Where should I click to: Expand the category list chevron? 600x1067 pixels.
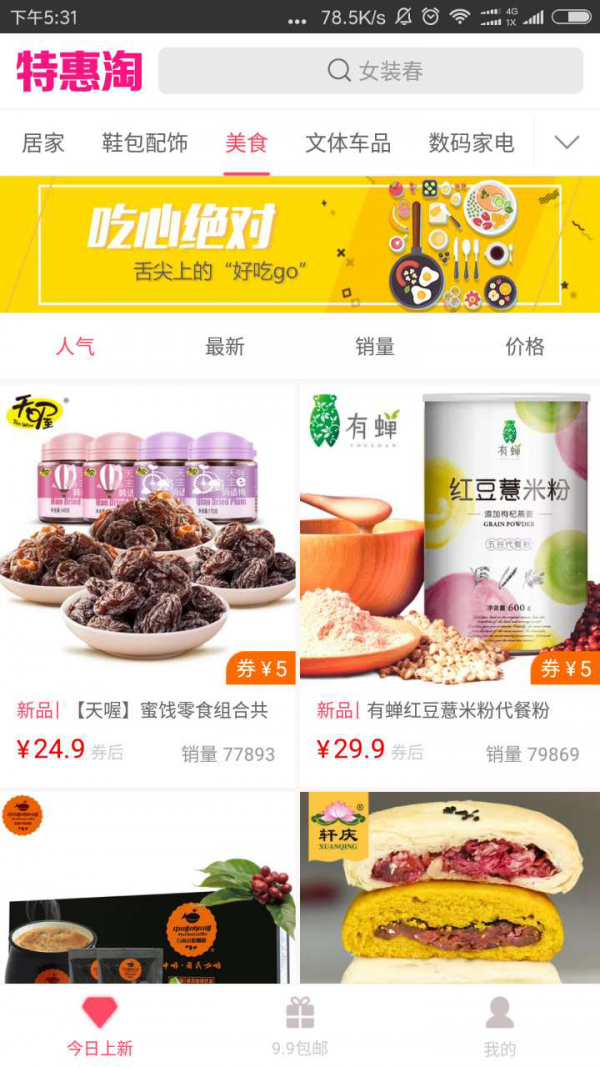(x=567, y=143)
